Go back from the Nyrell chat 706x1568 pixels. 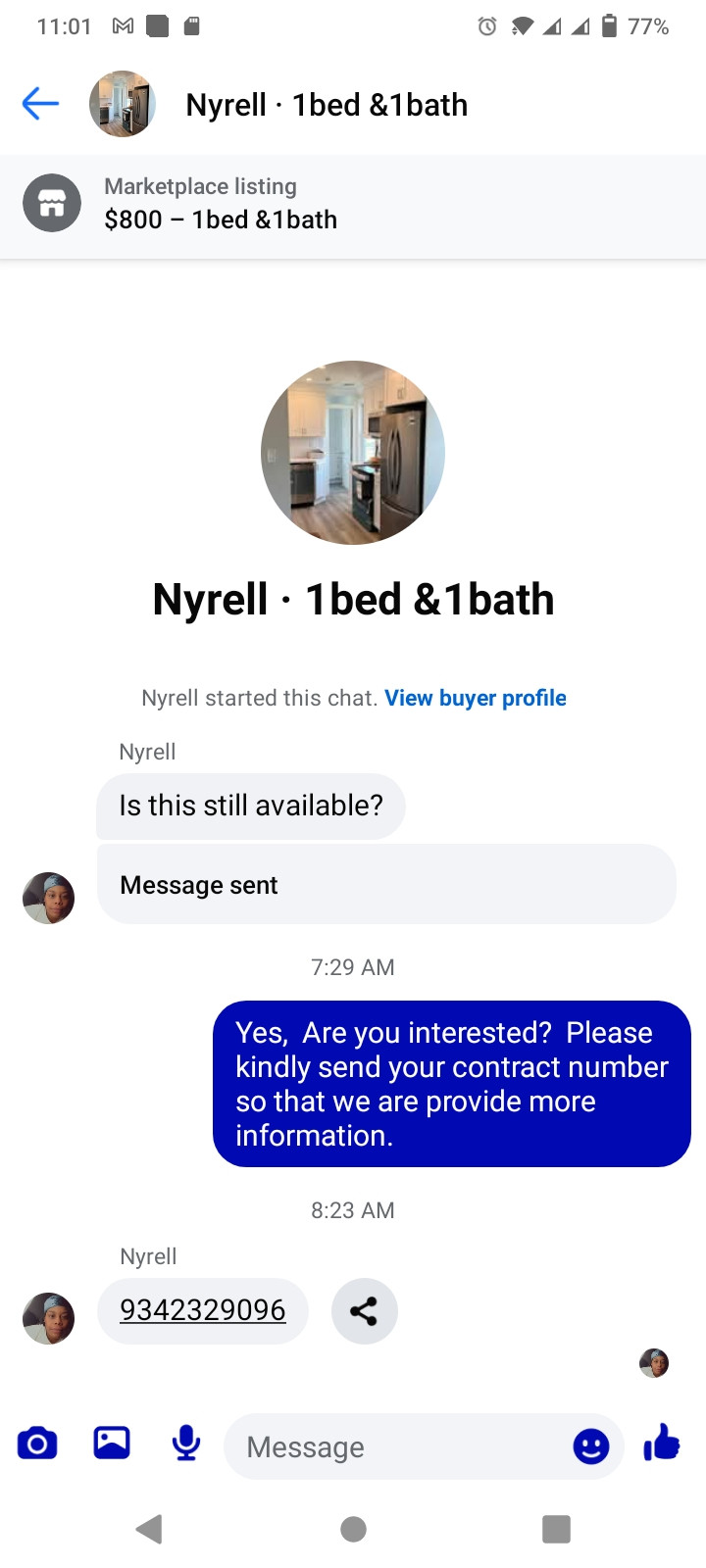point(40,104)
